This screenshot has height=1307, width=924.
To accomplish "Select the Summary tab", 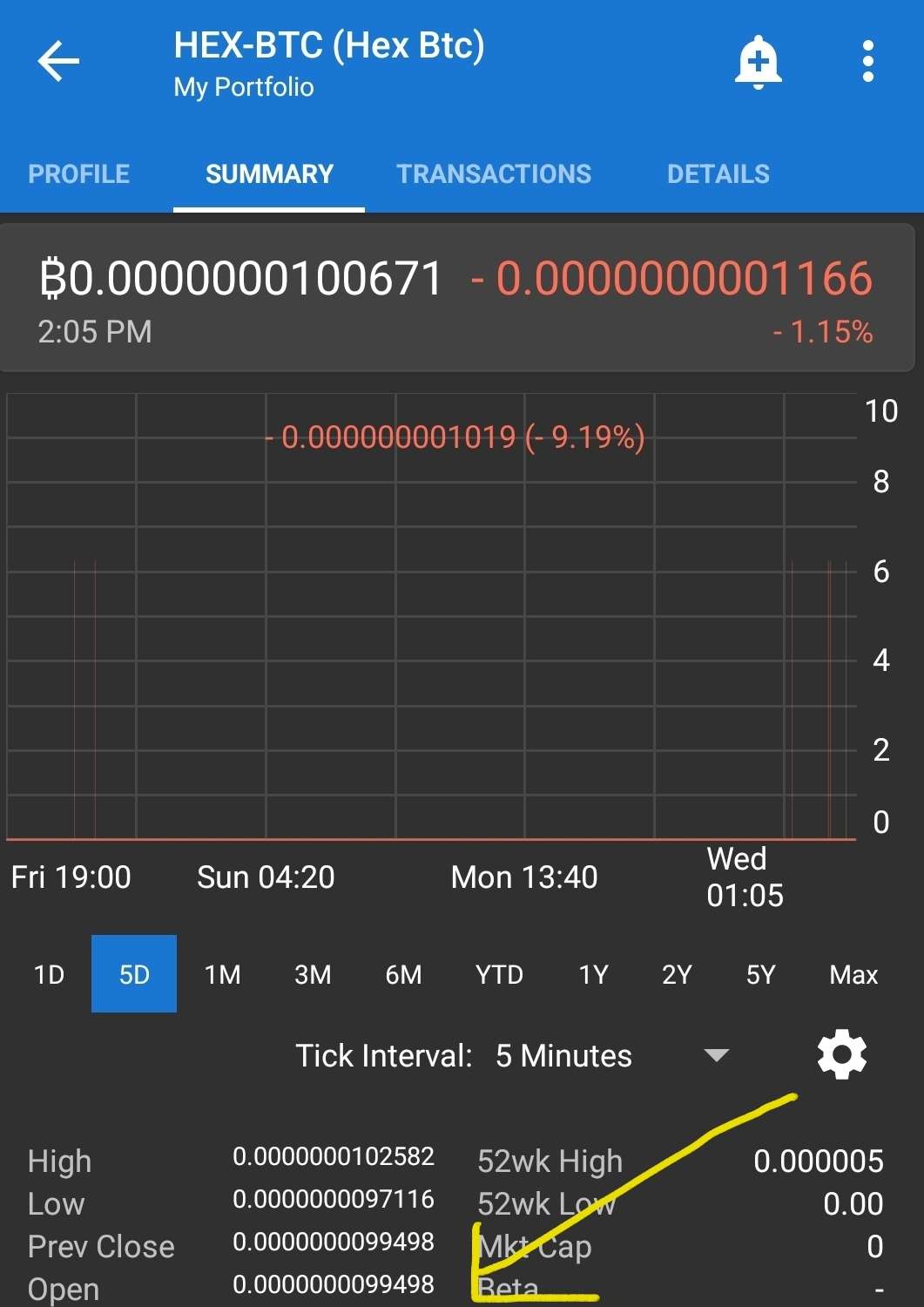I will click(x=269, y=174).
